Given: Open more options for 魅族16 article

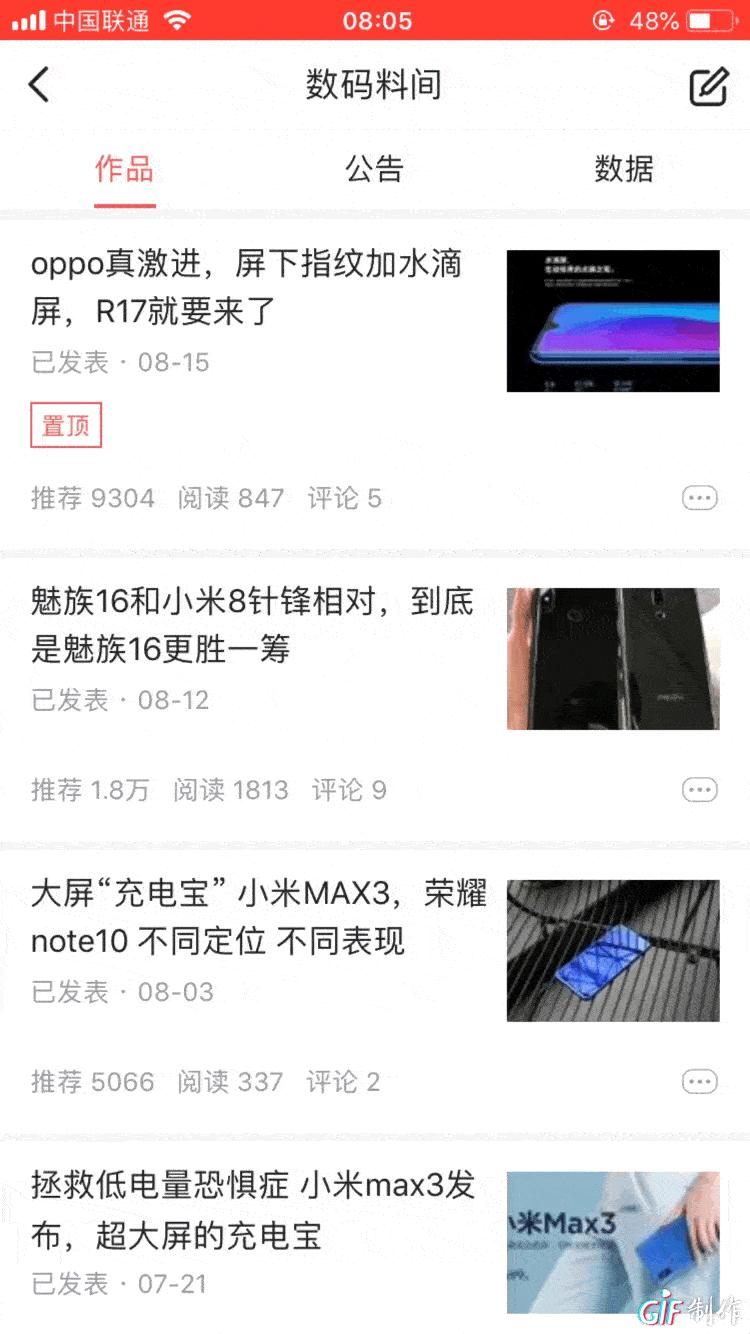Looking at the screenshot, I should point(699,790).
